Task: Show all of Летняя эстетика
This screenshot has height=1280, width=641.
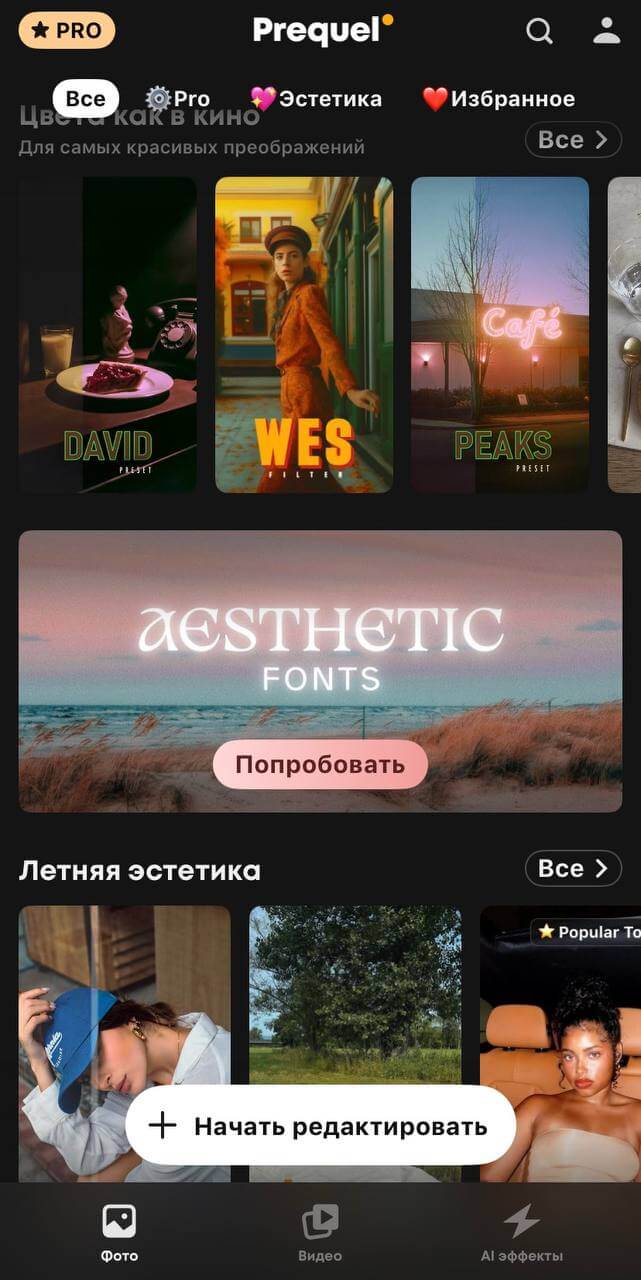Action: click(573, 869)
